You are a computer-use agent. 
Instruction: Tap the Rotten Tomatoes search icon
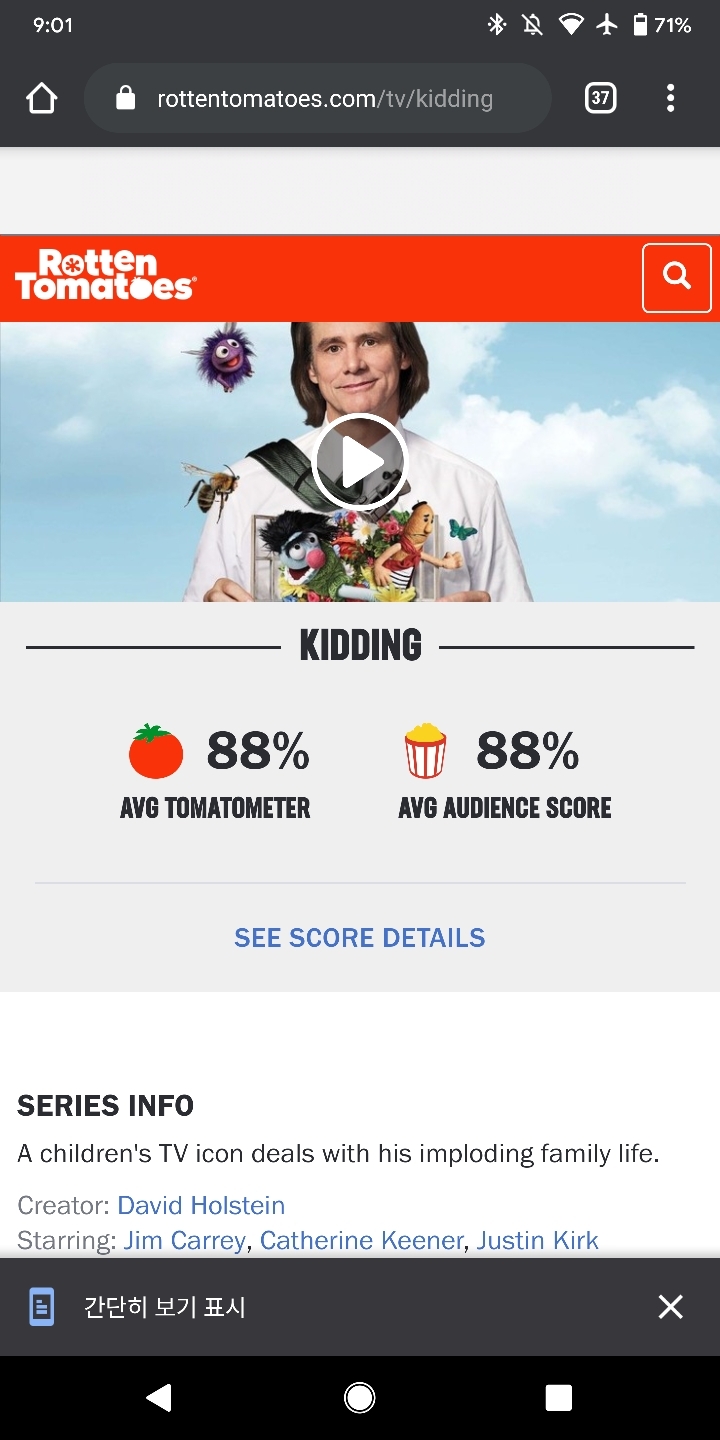[x=677, y=278]
